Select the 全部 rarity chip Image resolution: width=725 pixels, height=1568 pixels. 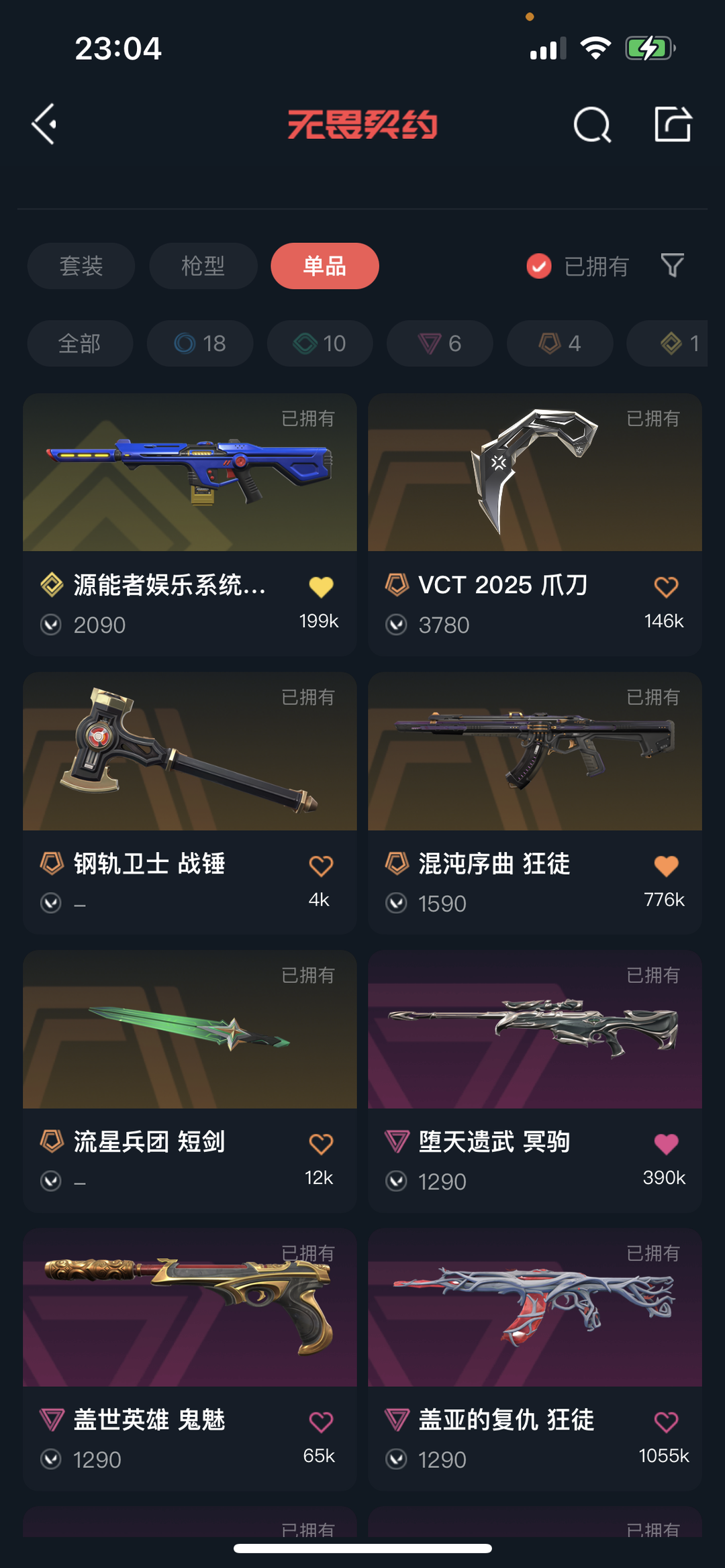[80, 344]
